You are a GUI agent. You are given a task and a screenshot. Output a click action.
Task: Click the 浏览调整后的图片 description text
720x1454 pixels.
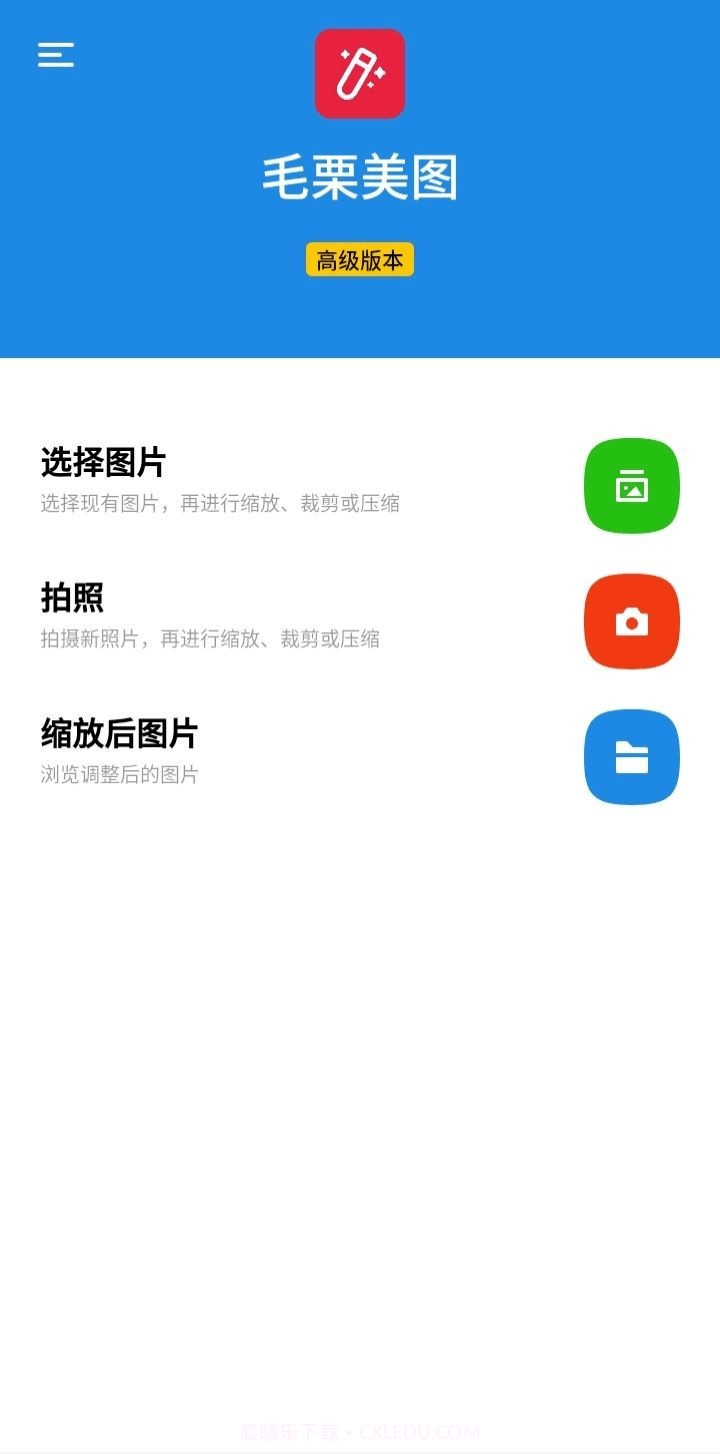coord(120,774)
